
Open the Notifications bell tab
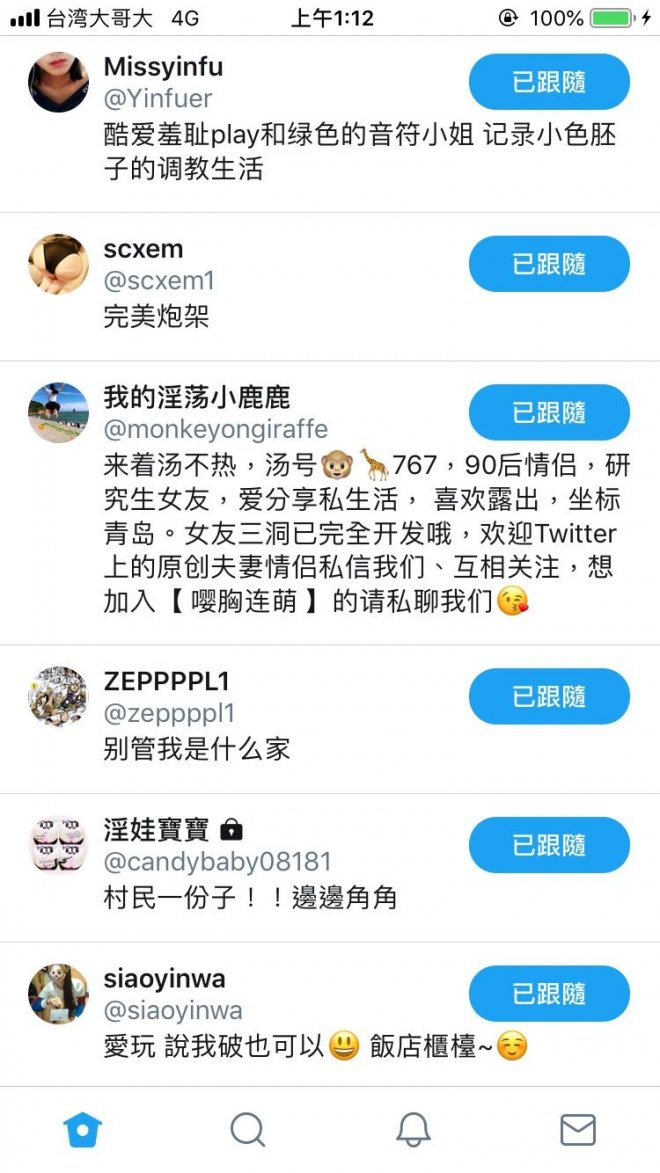[x=413, y=1130]
